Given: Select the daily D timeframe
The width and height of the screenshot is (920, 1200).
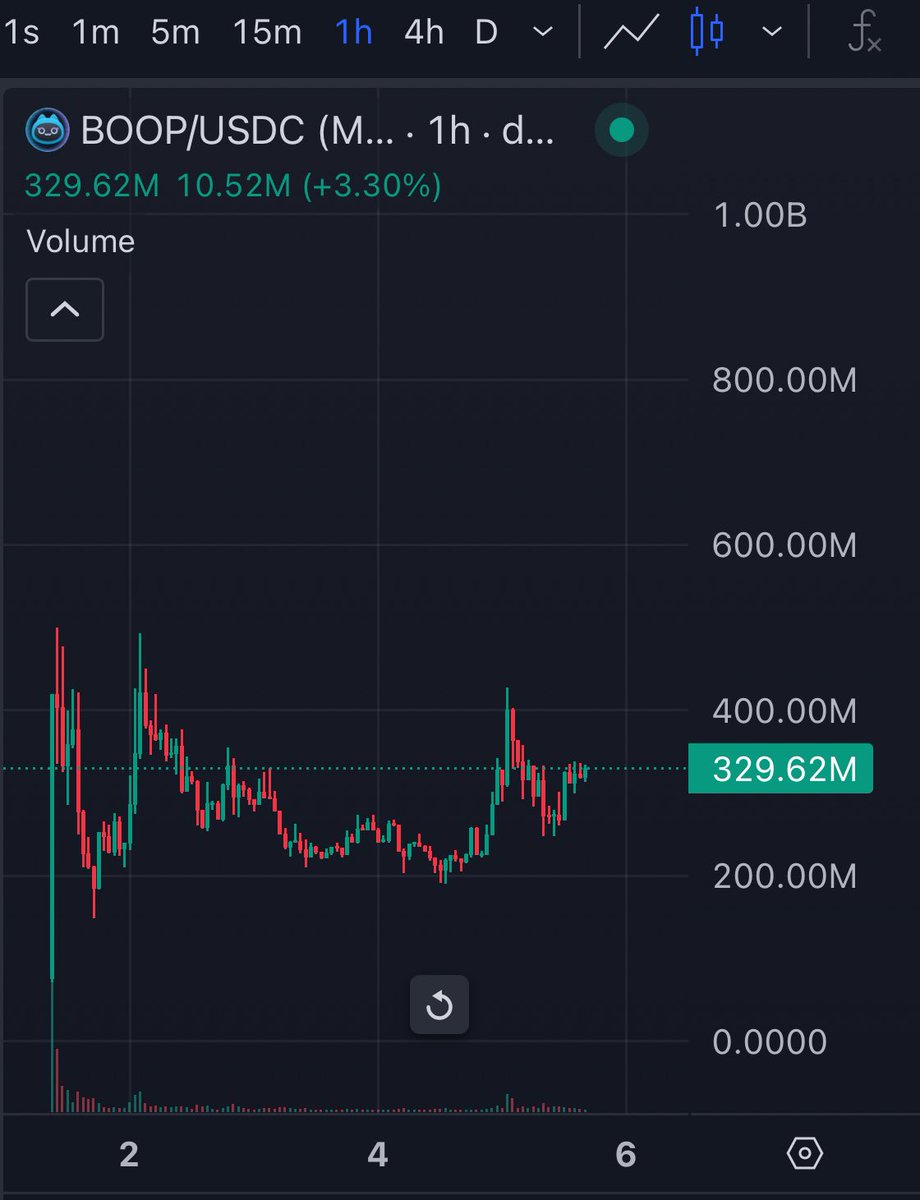Looking at the screenshot, I should point(486,32).
